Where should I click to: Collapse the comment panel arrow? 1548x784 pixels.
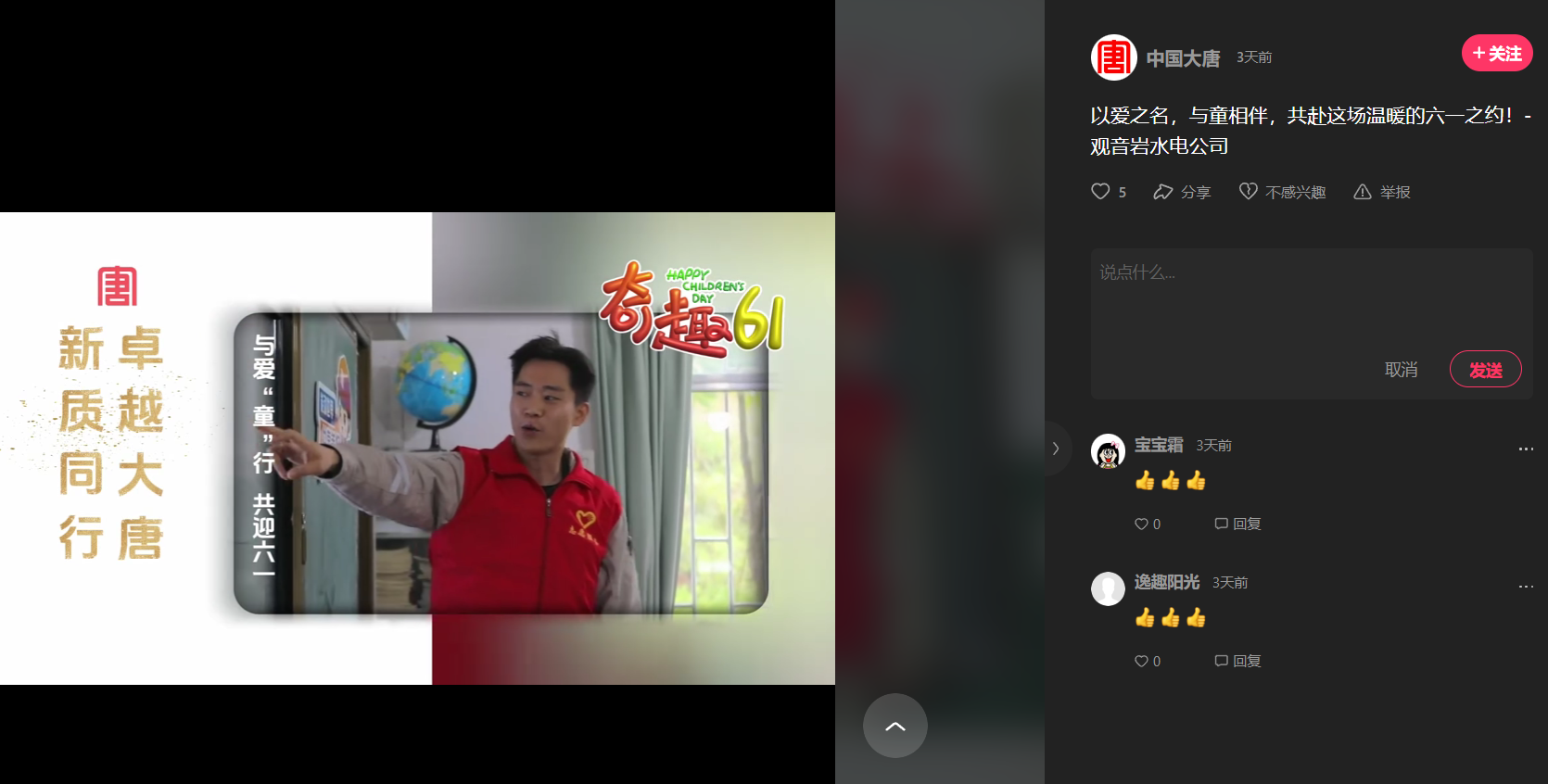click(x=1056, y=449)
